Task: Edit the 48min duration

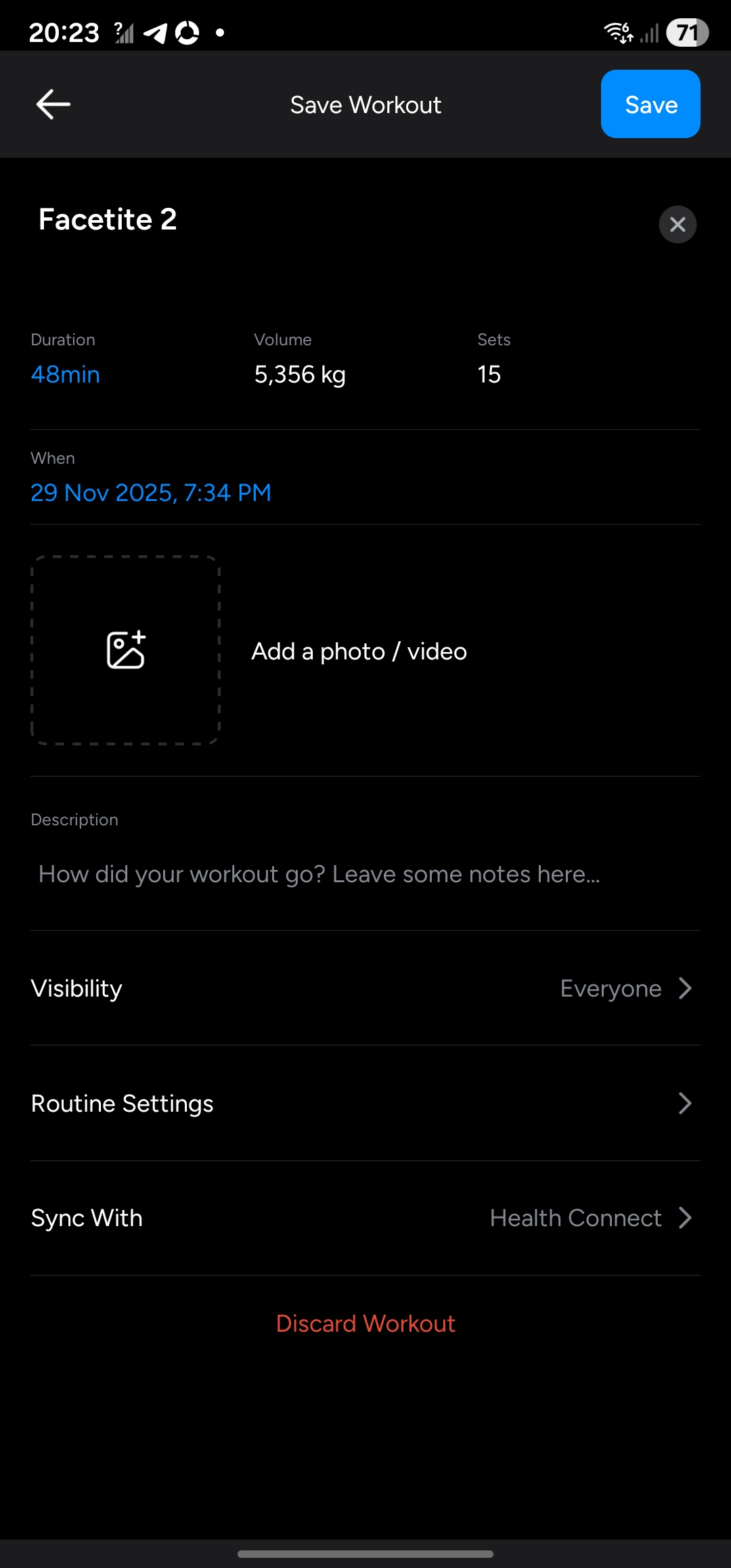Action: coord(65,374)
